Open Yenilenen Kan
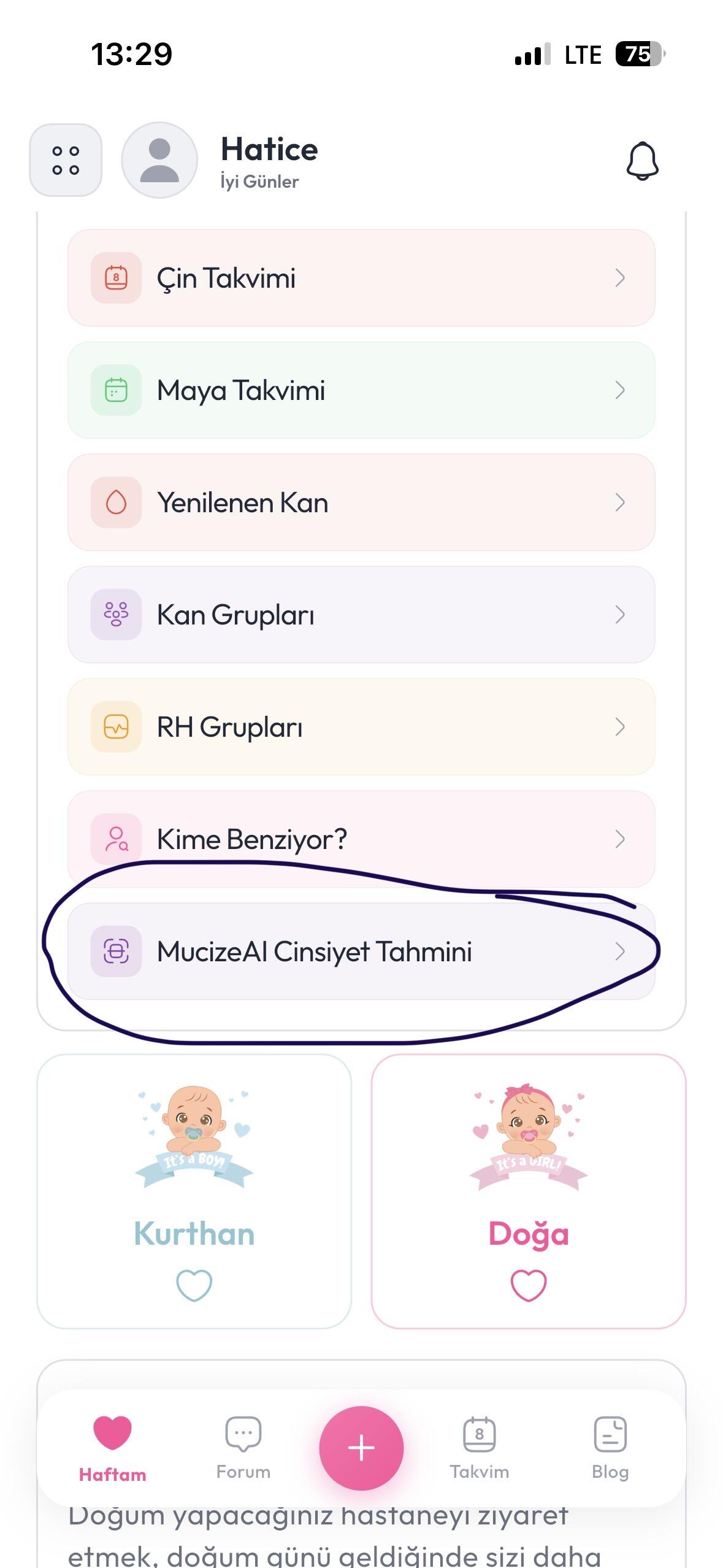 pos(361,502)
